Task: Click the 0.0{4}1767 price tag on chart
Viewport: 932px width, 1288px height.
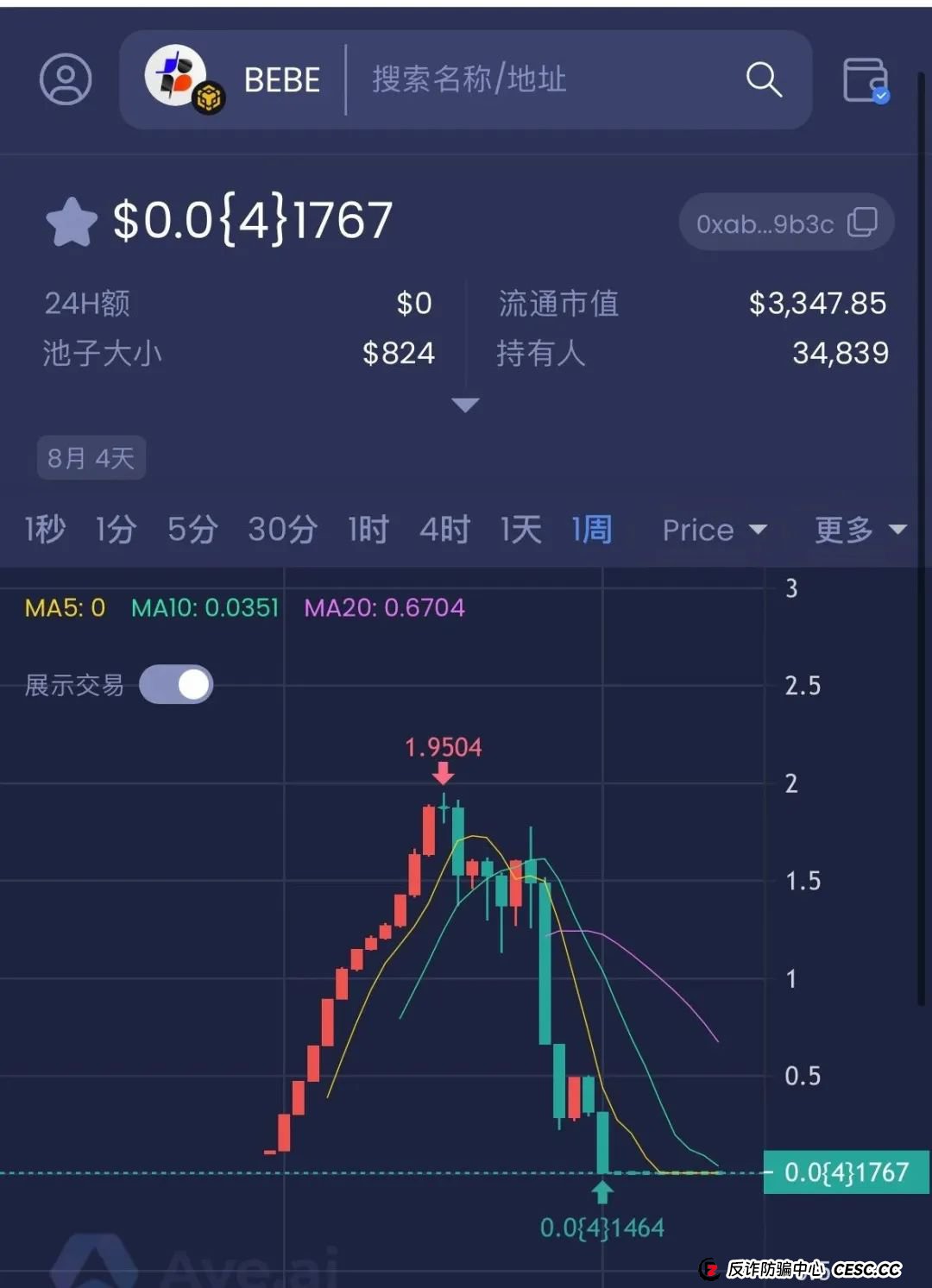Action: pyautogui.click(x=847, y=1172)
